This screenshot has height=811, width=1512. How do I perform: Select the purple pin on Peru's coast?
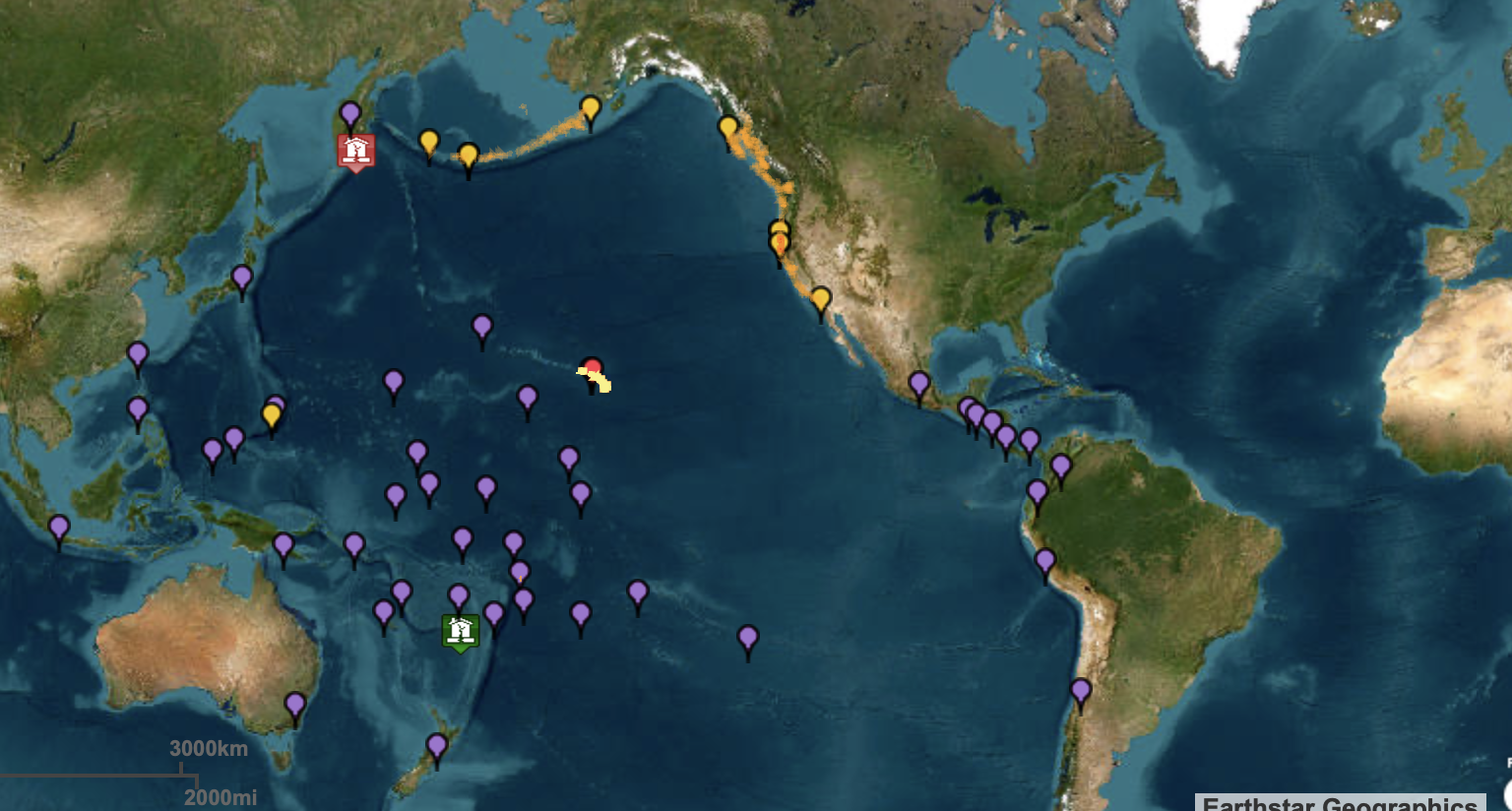[x=1045, y=561]
